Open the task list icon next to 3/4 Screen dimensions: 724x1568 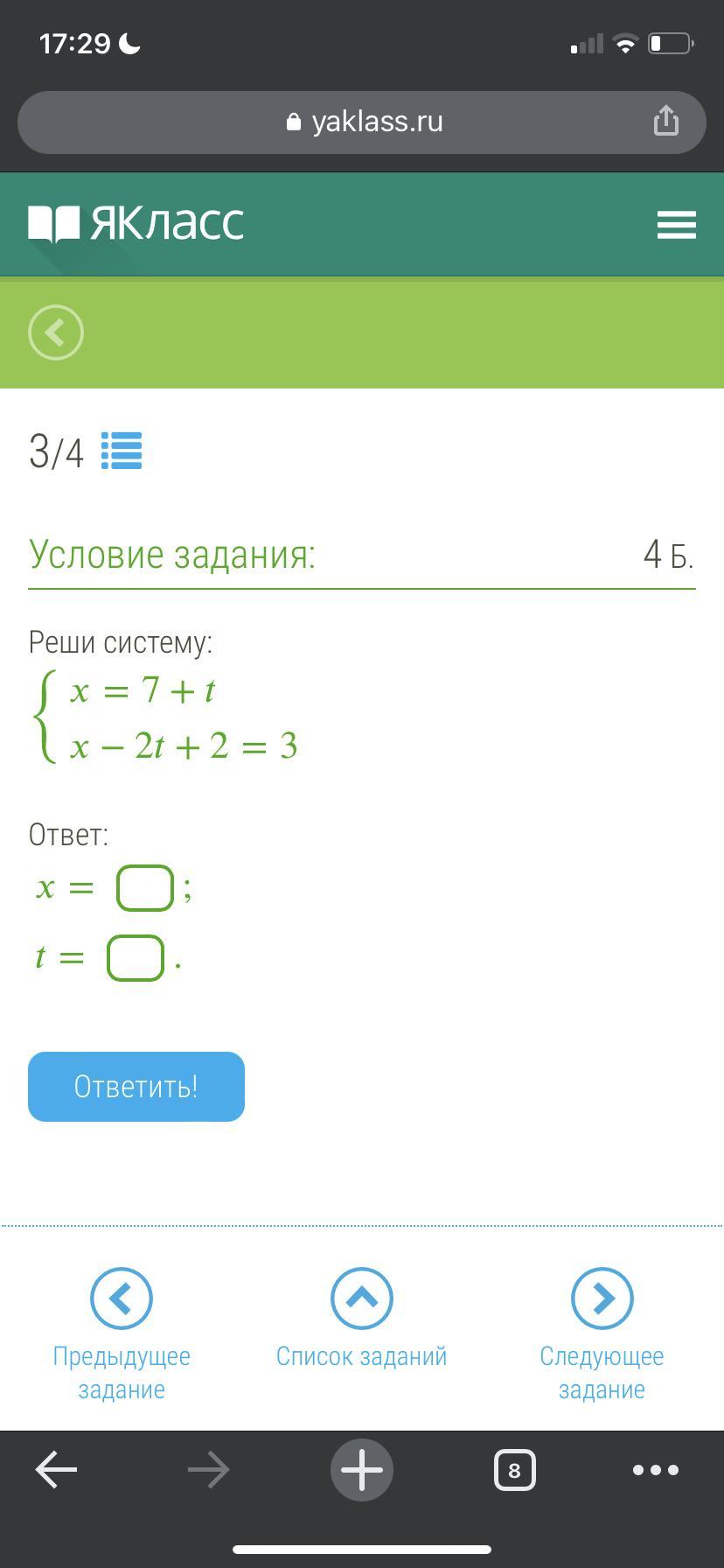[x=122, y=451]
